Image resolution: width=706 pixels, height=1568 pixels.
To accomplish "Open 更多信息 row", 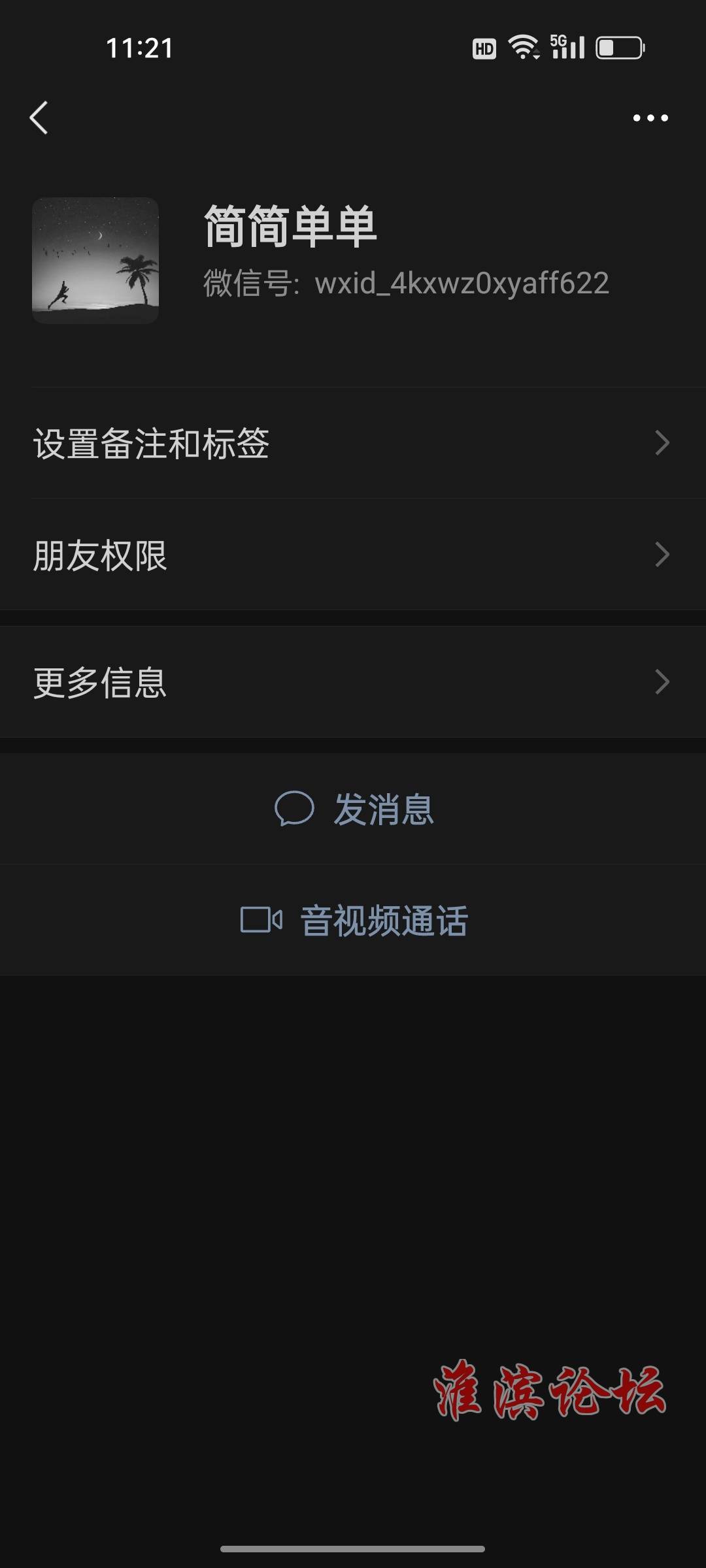I will [x=353, y=683].
